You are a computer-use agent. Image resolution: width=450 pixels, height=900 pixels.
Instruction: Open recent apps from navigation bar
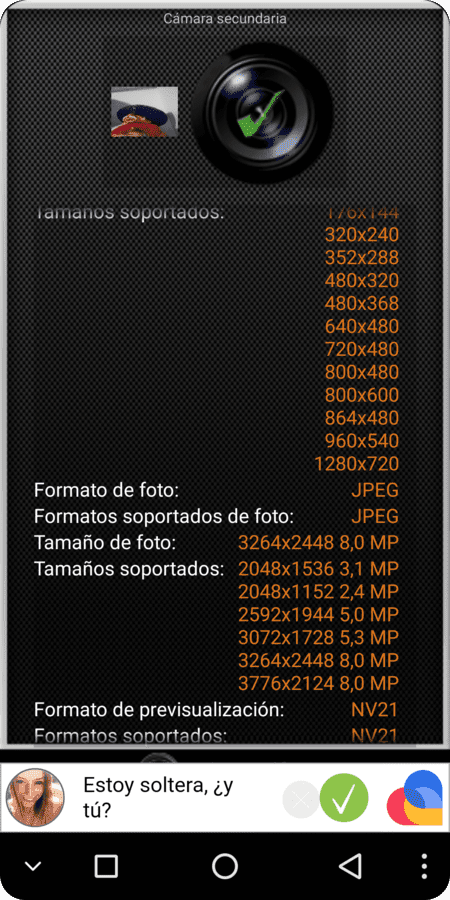[x=106, y=866]
